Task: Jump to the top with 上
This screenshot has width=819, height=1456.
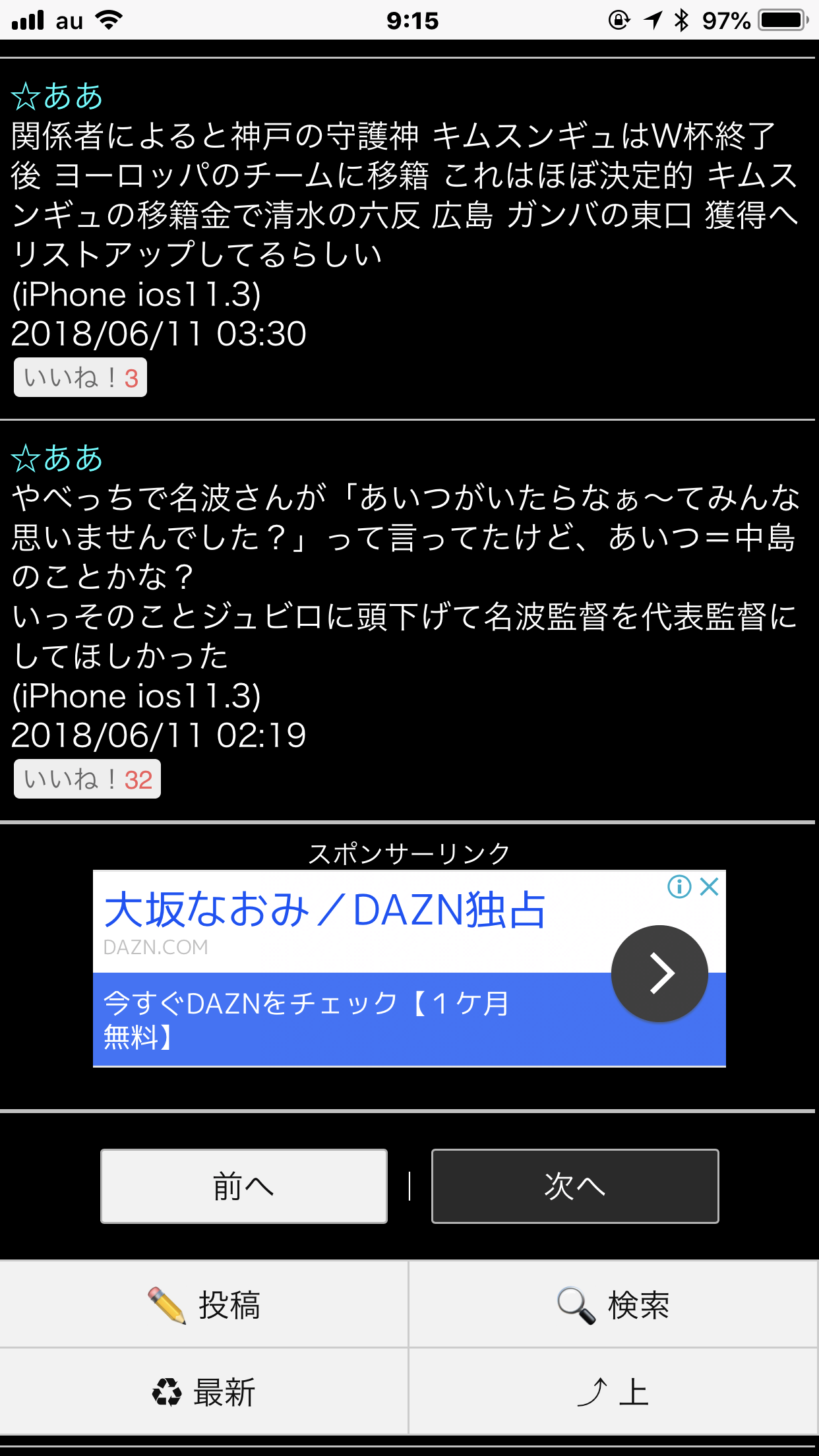Action: 613,1392
